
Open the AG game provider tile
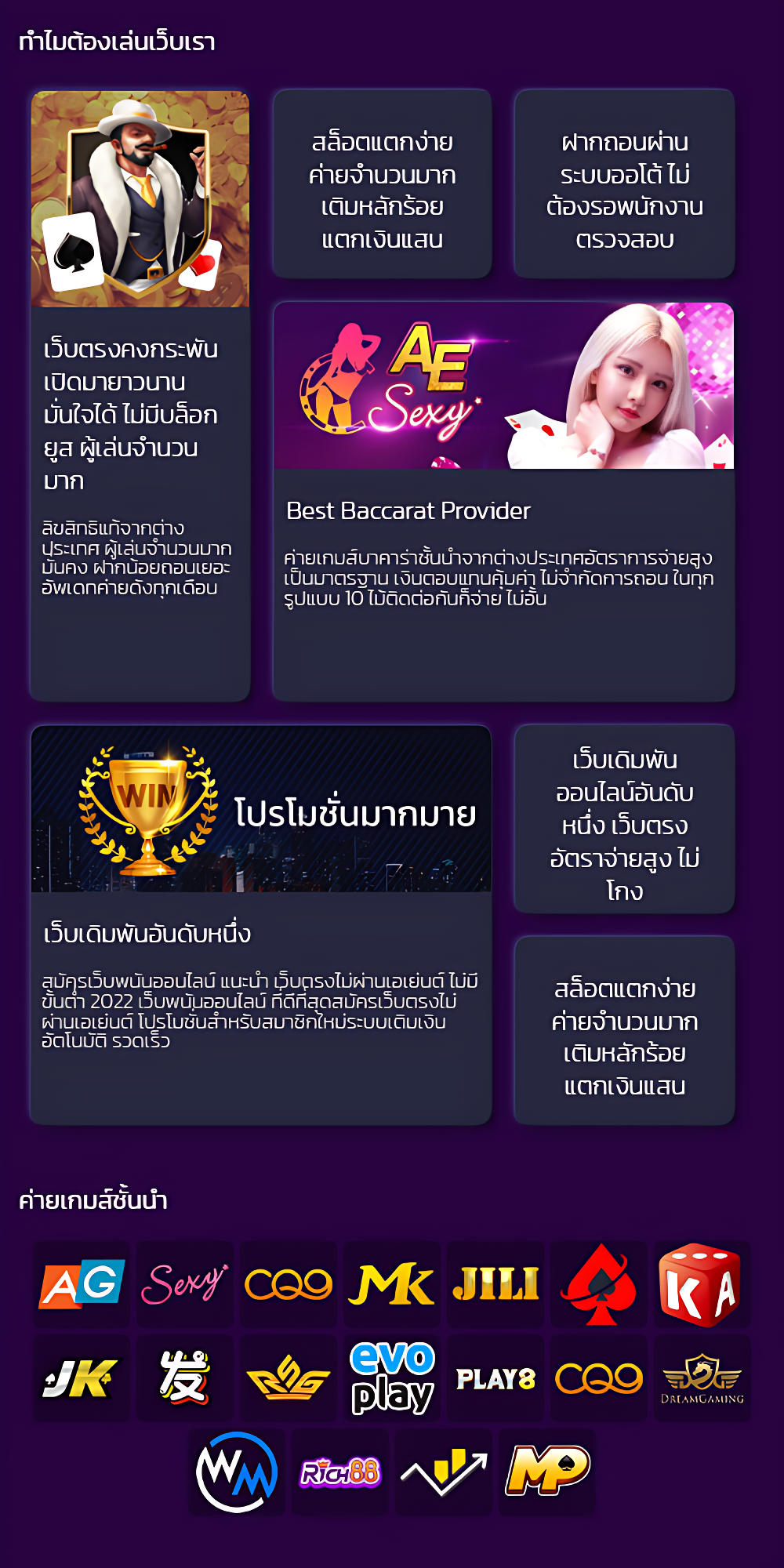tap(82, 1284)
